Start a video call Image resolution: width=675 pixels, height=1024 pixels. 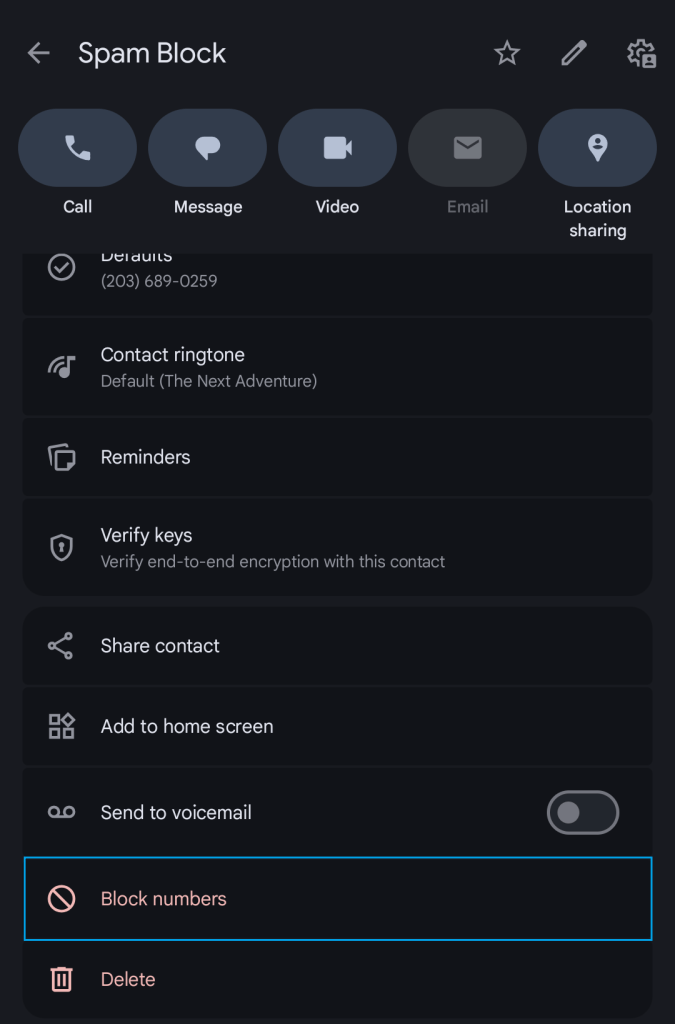tap(337, 149)
